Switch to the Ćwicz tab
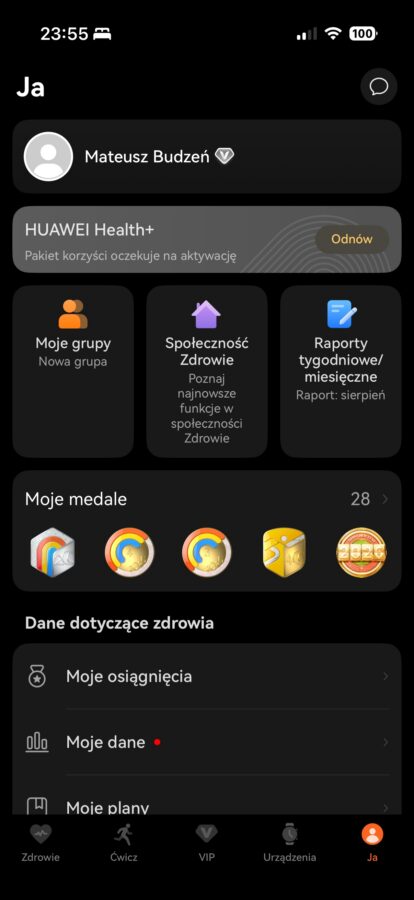 pyautogui.click(x=123, y=843)
